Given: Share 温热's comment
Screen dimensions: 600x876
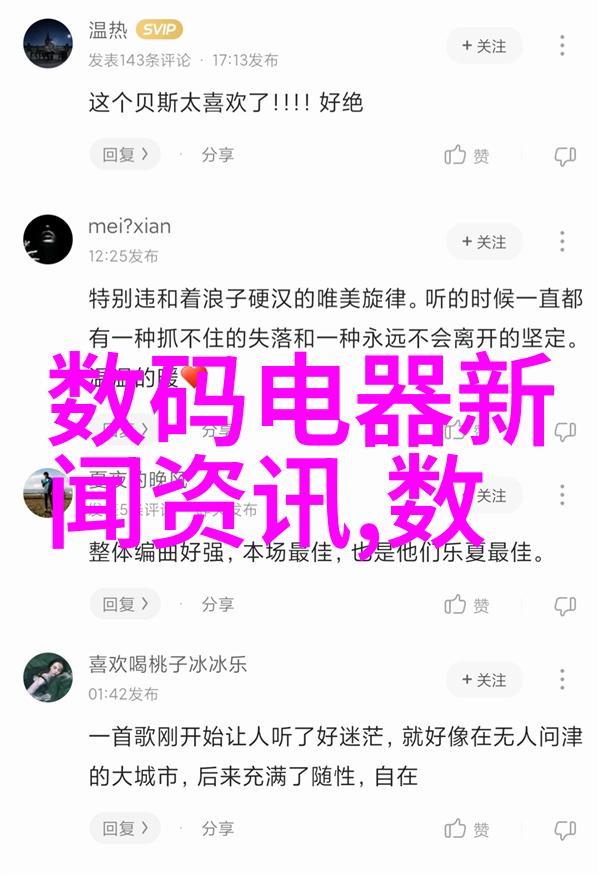Looking at the screenshot, I should [x=217, y=155].
